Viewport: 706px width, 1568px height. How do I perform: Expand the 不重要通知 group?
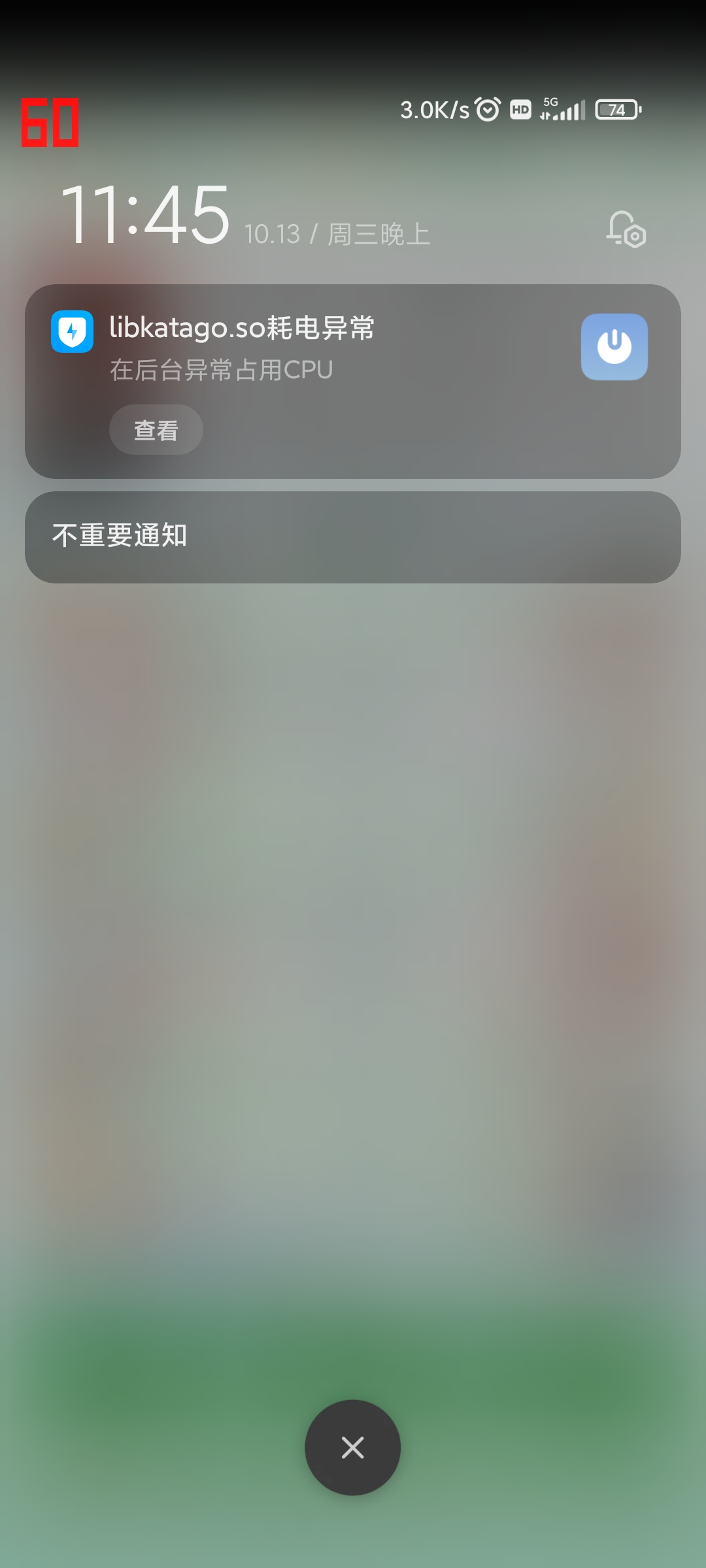tap(353, 536)
